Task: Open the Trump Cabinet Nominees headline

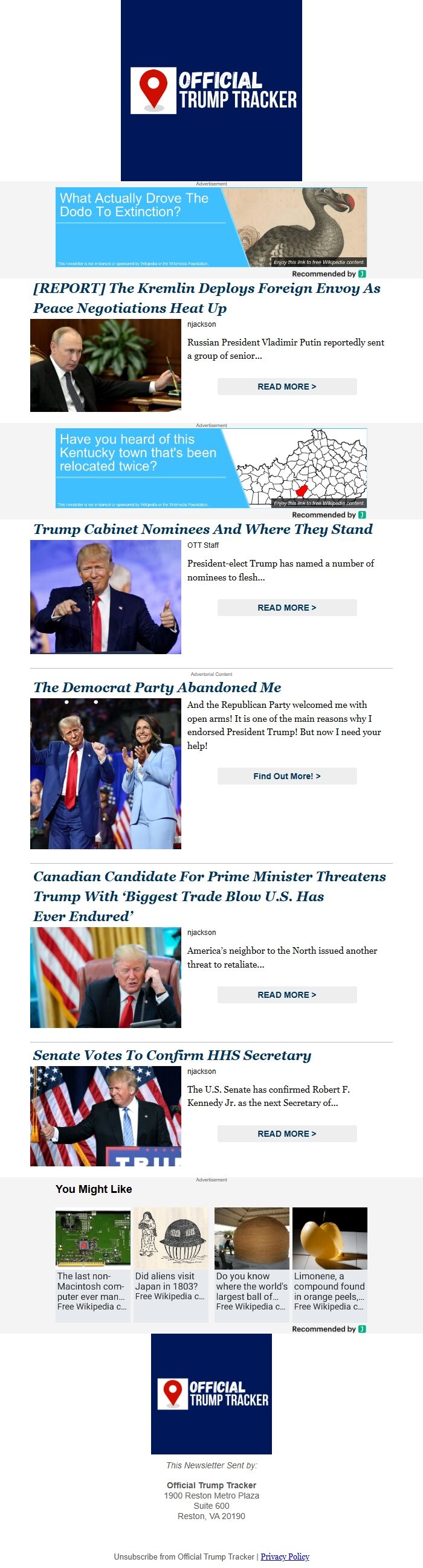Action: pos(202,529)
